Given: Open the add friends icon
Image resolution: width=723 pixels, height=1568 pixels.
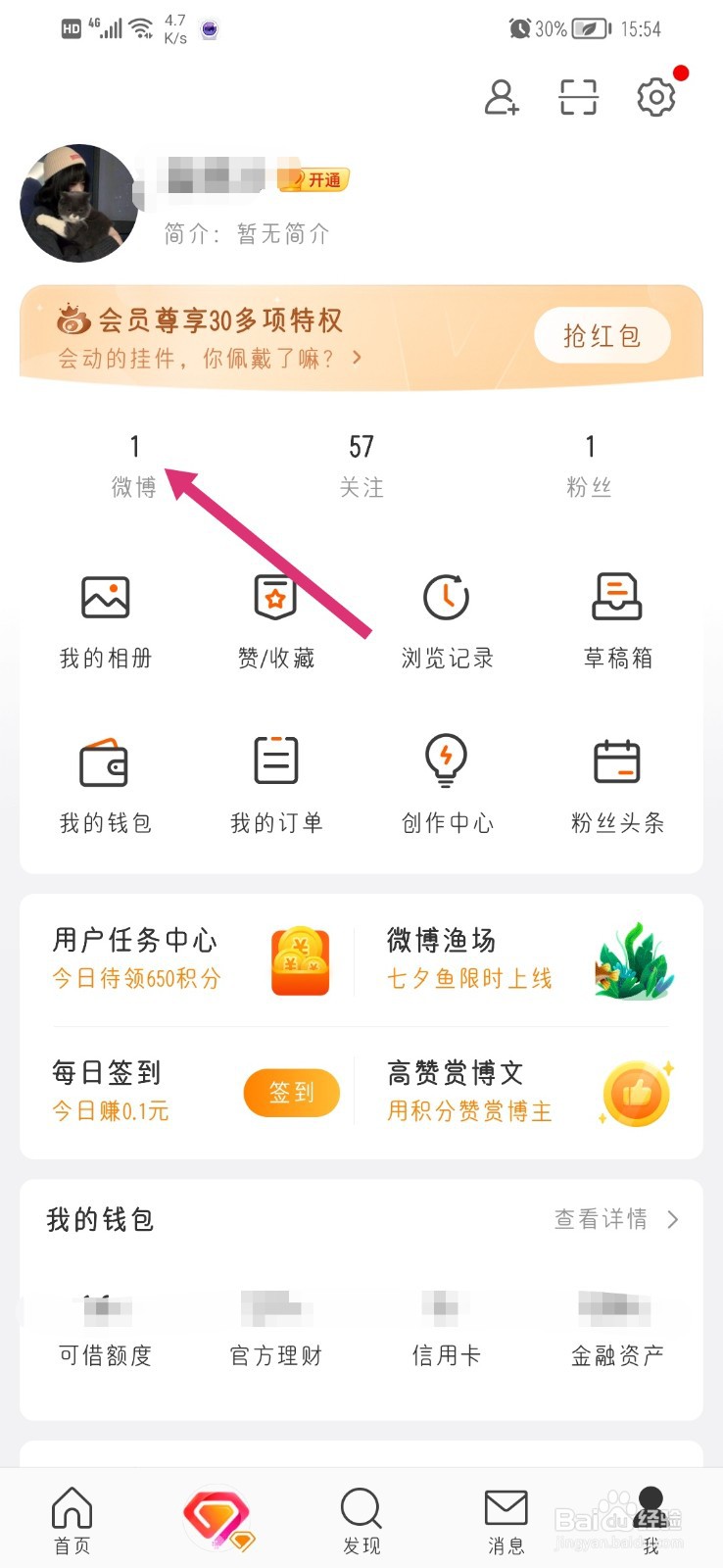Looking at the screenshot, I should (x=502, y=96).
